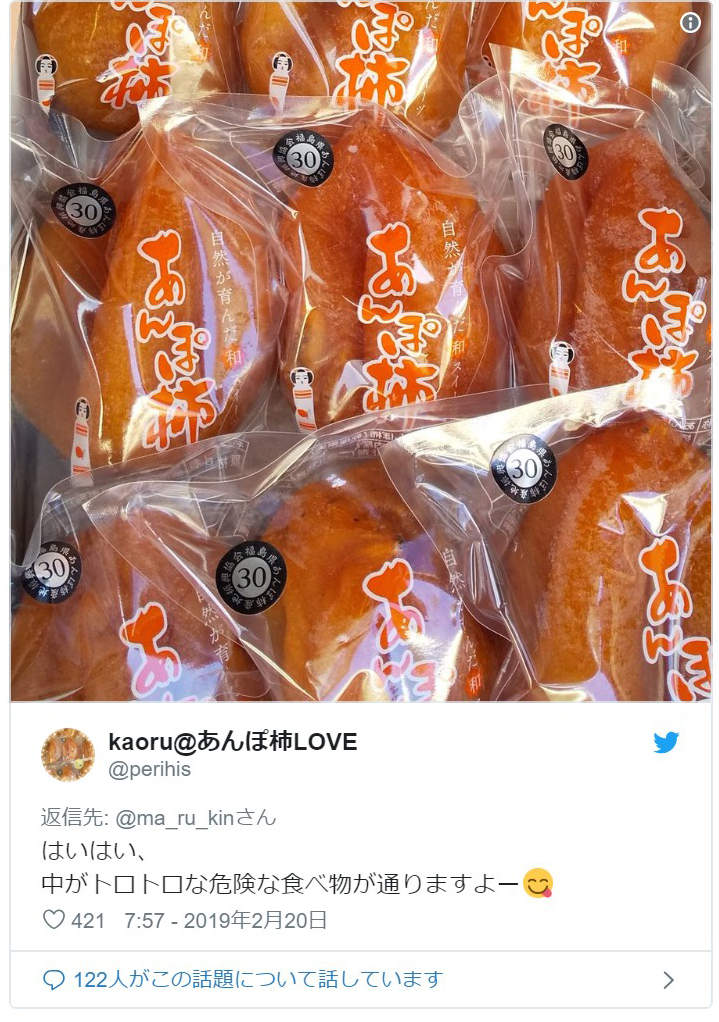This screenshot has height=1022, width=719.
Task: Open the info icon on the photo
Action: point(690,24)
